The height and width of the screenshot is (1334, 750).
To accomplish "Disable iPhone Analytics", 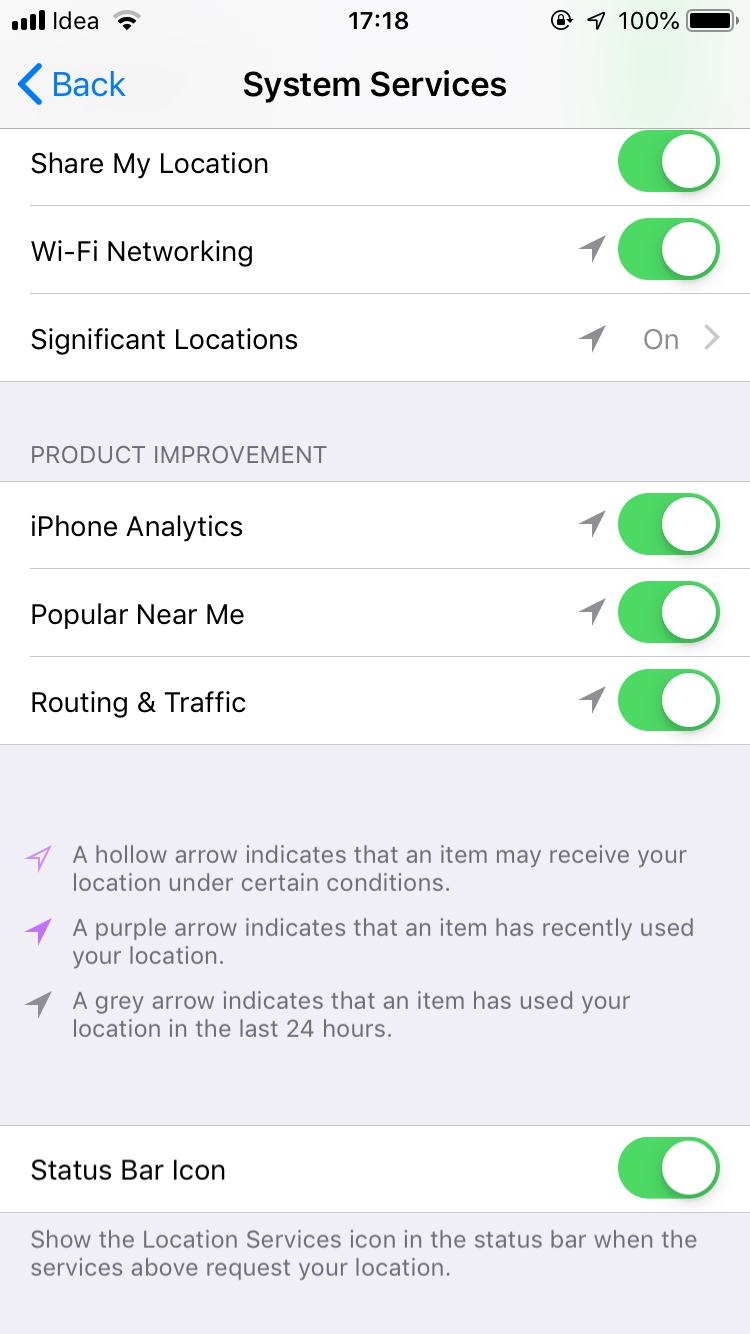I will point(668,524).
